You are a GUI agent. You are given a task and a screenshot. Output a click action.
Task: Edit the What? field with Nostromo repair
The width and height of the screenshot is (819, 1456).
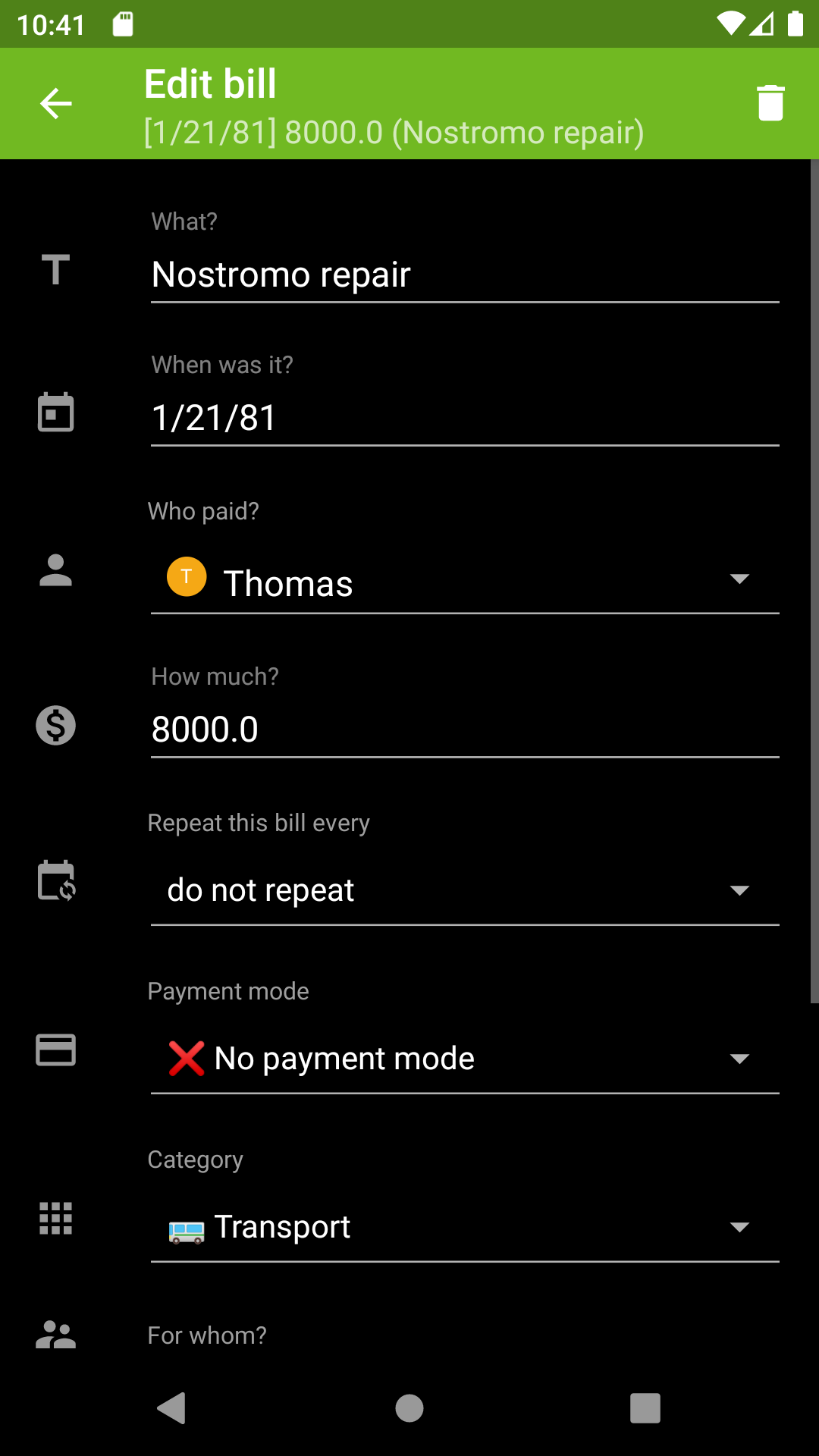pyautogui.click(x=464, y=275)
